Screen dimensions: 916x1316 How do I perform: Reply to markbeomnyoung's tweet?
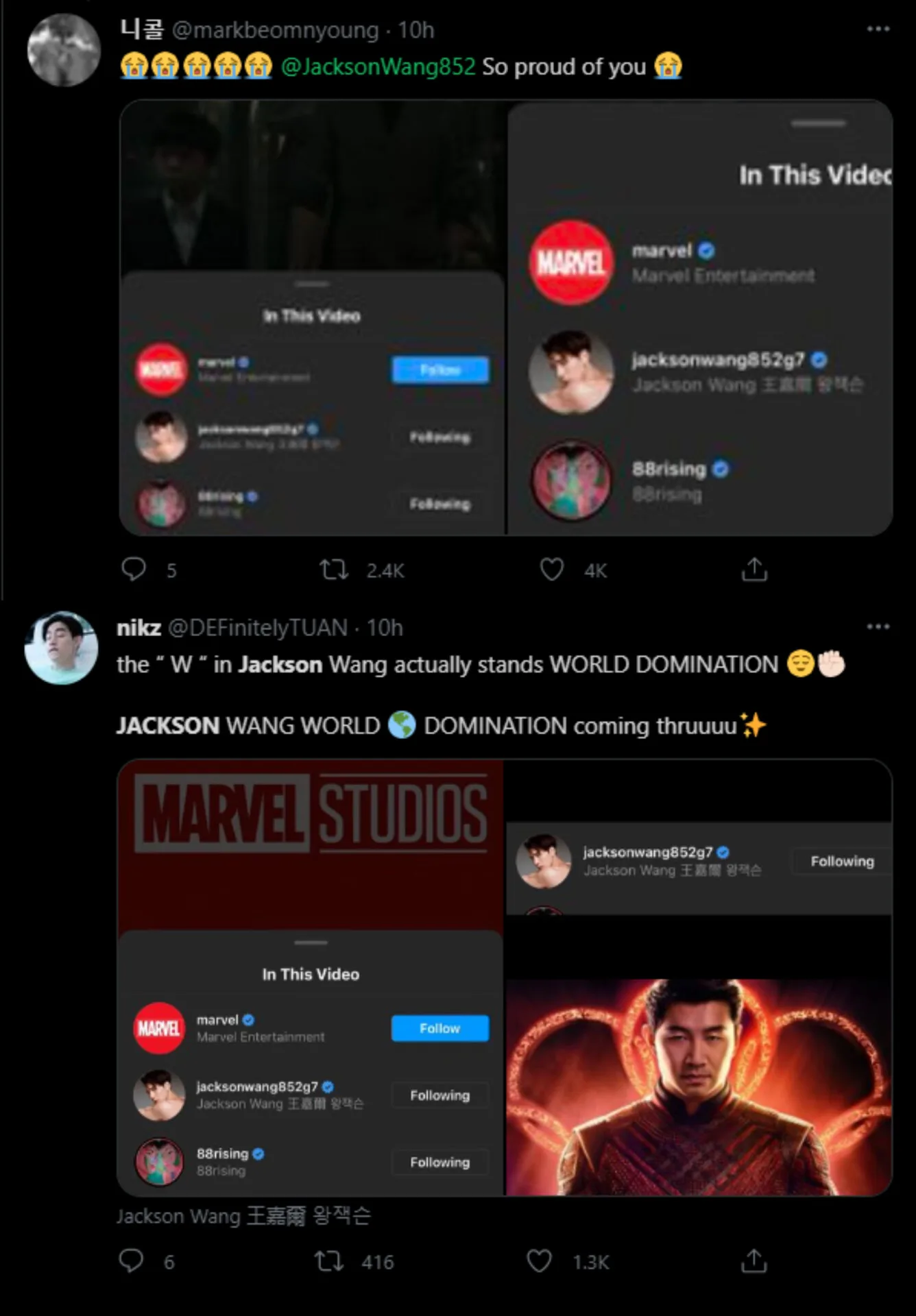pos(134,570)
